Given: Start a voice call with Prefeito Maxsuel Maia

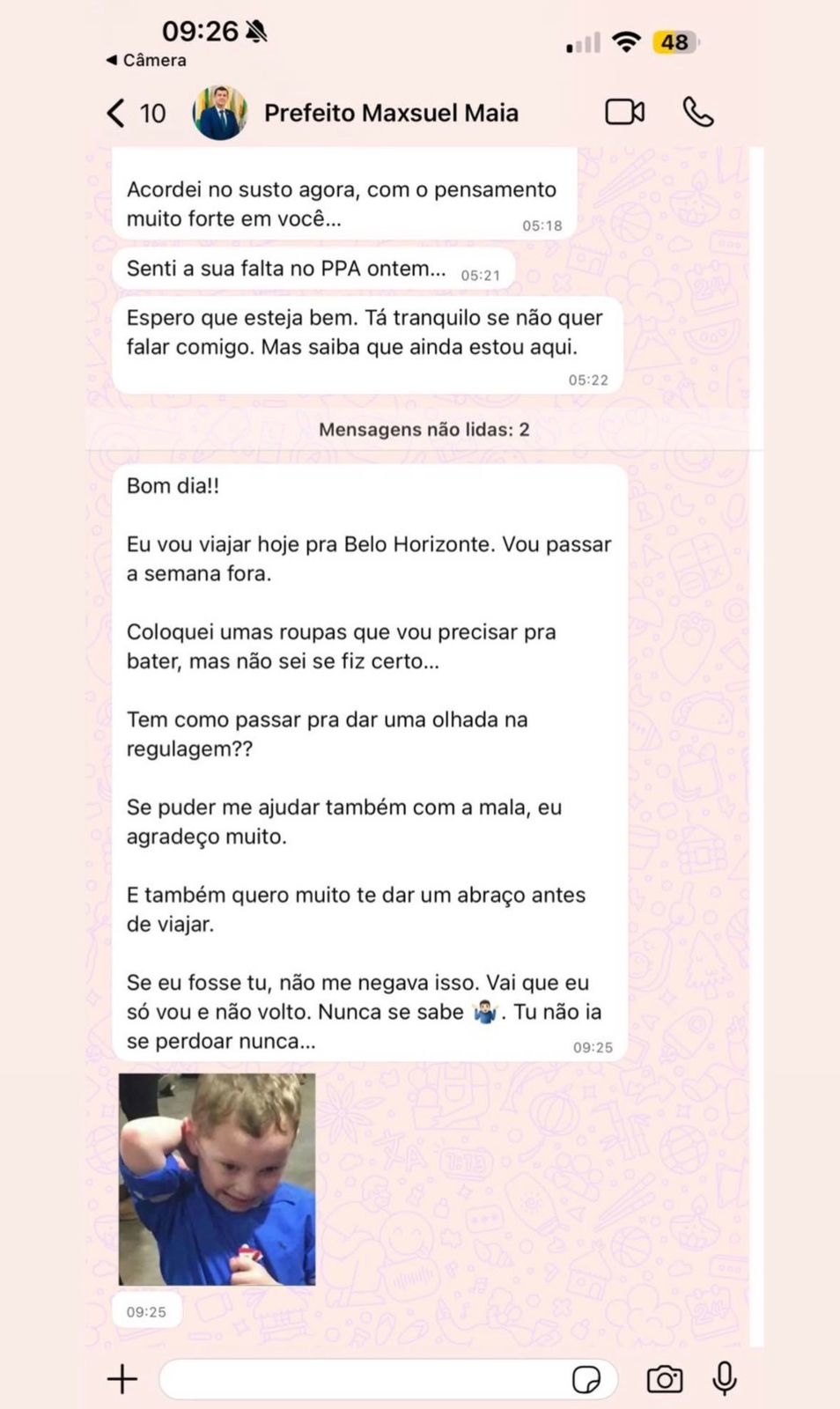Looking at the screenshot, I should tap(697, 113).
